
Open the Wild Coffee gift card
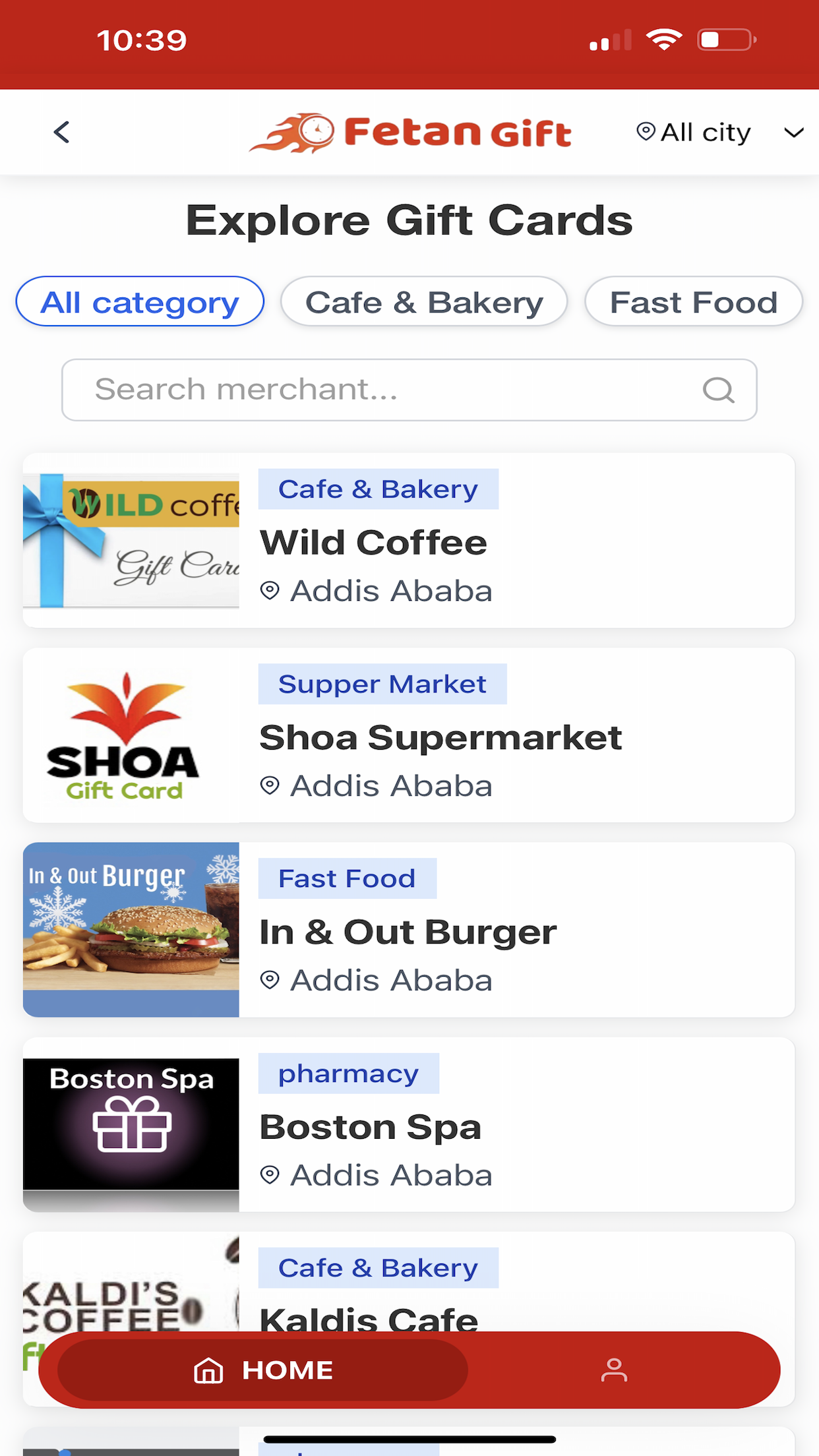point(409,540)
